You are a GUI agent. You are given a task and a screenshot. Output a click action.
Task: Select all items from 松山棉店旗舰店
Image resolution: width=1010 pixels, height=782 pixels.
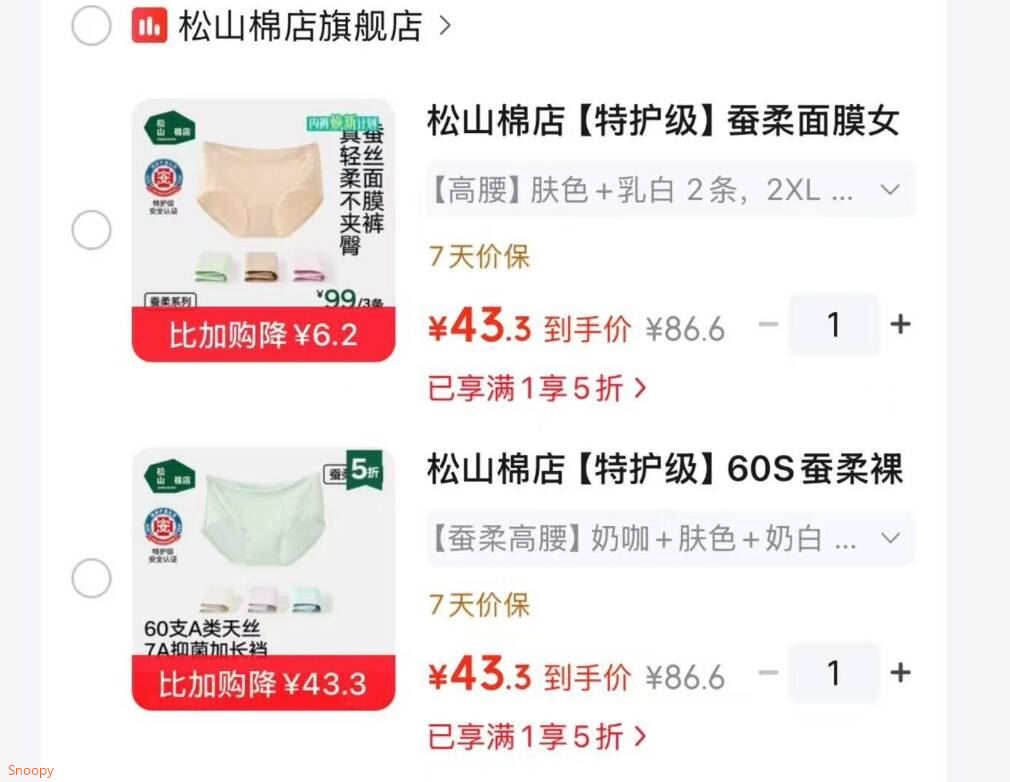pyautogui.click(x=91, y=26)
